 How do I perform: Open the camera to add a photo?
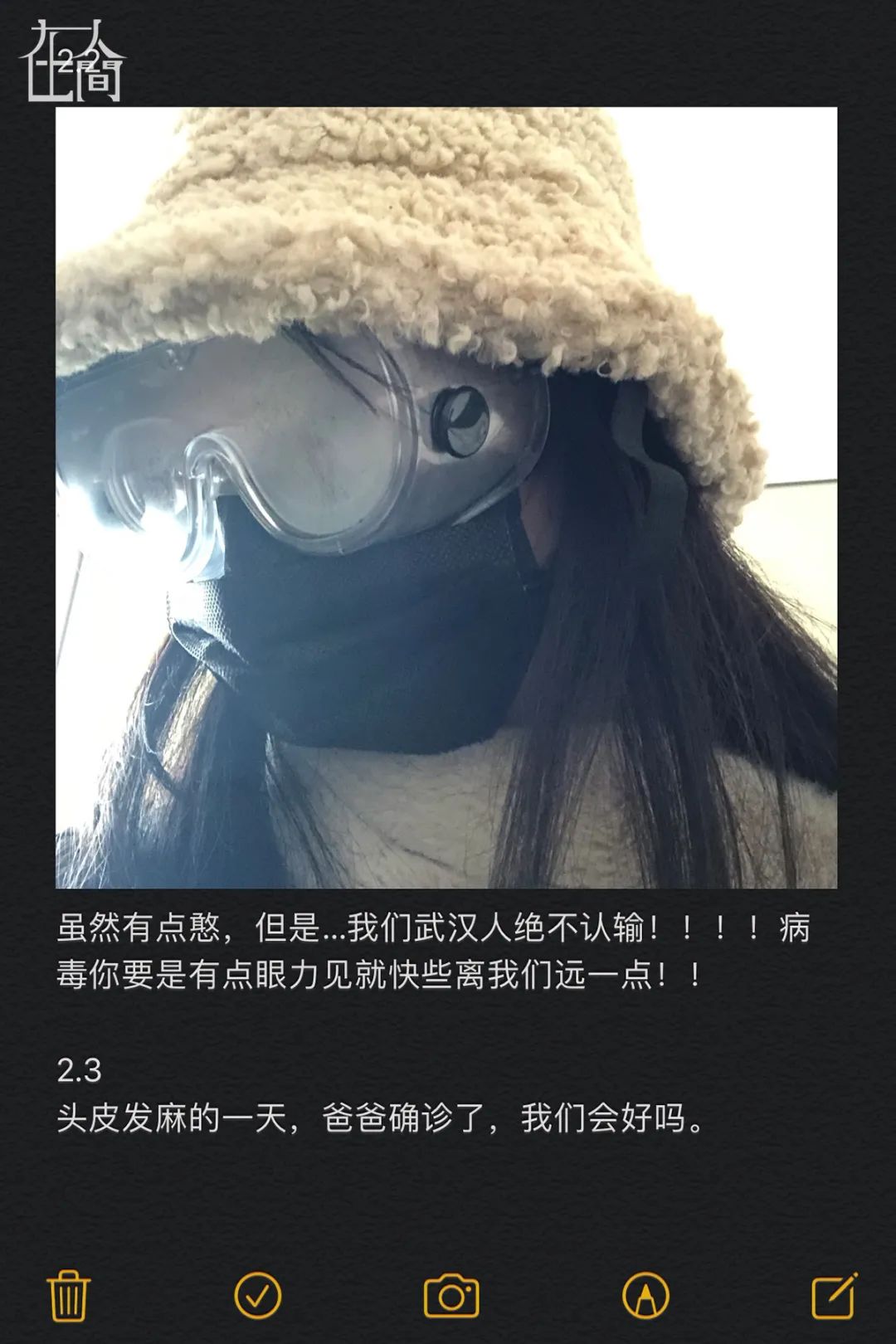point(451,1296)
